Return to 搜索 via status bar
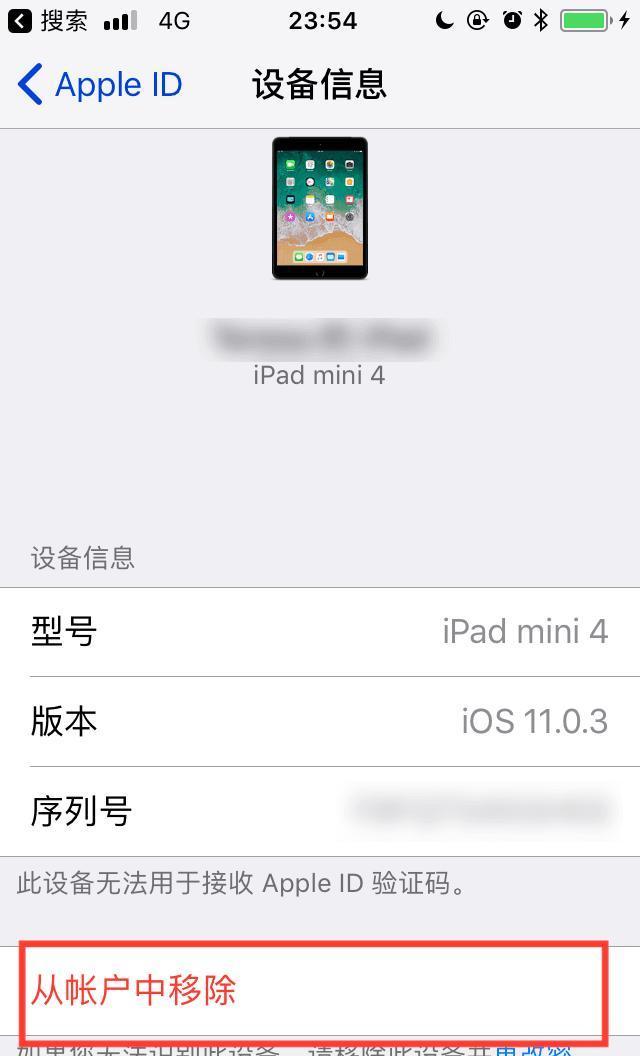The width and height of the screenshot is (640, 1056). (48, 20)
